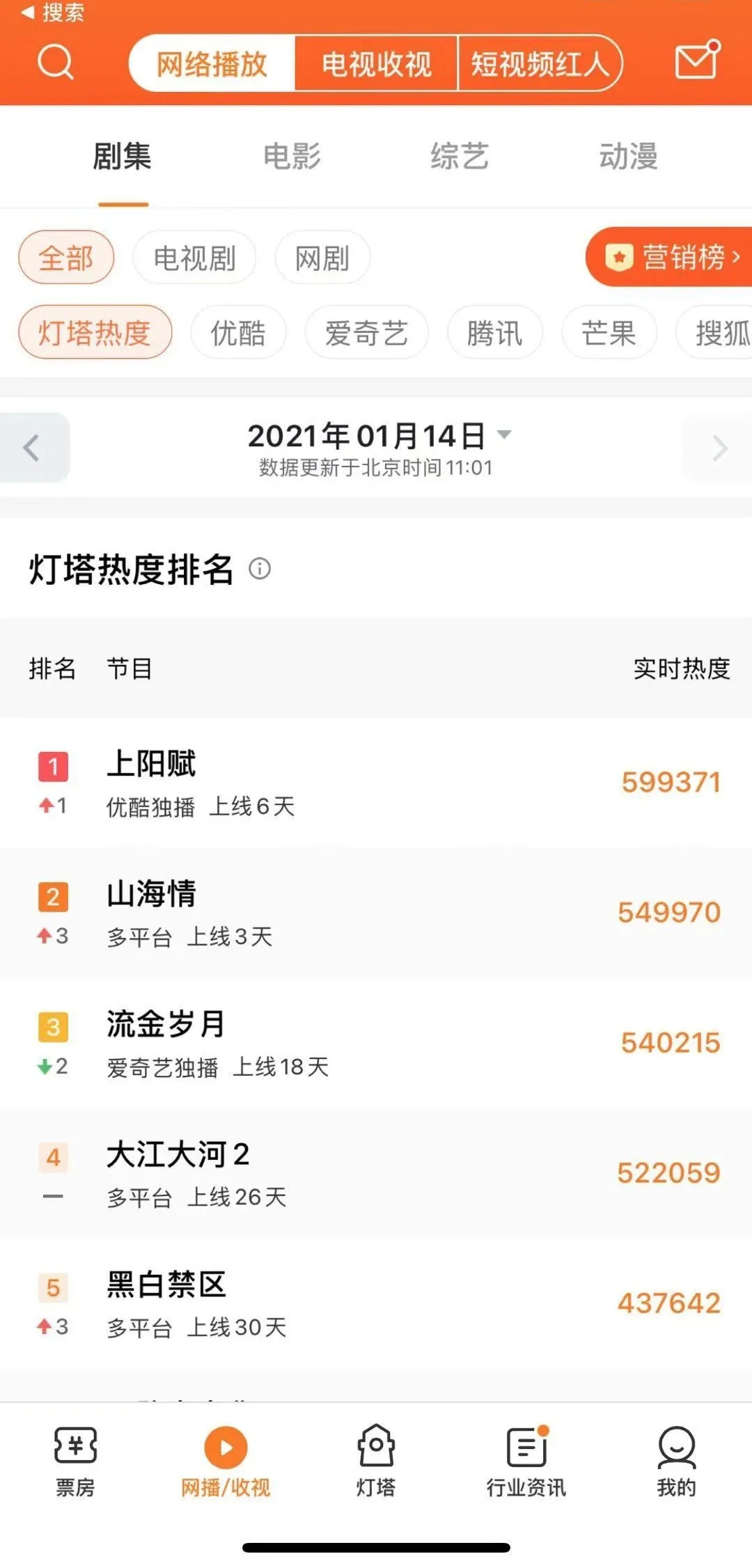Viewport: 752px width, 1568px height.
Task: Choose the 优酷 platform chip
Action: [238, 333]
